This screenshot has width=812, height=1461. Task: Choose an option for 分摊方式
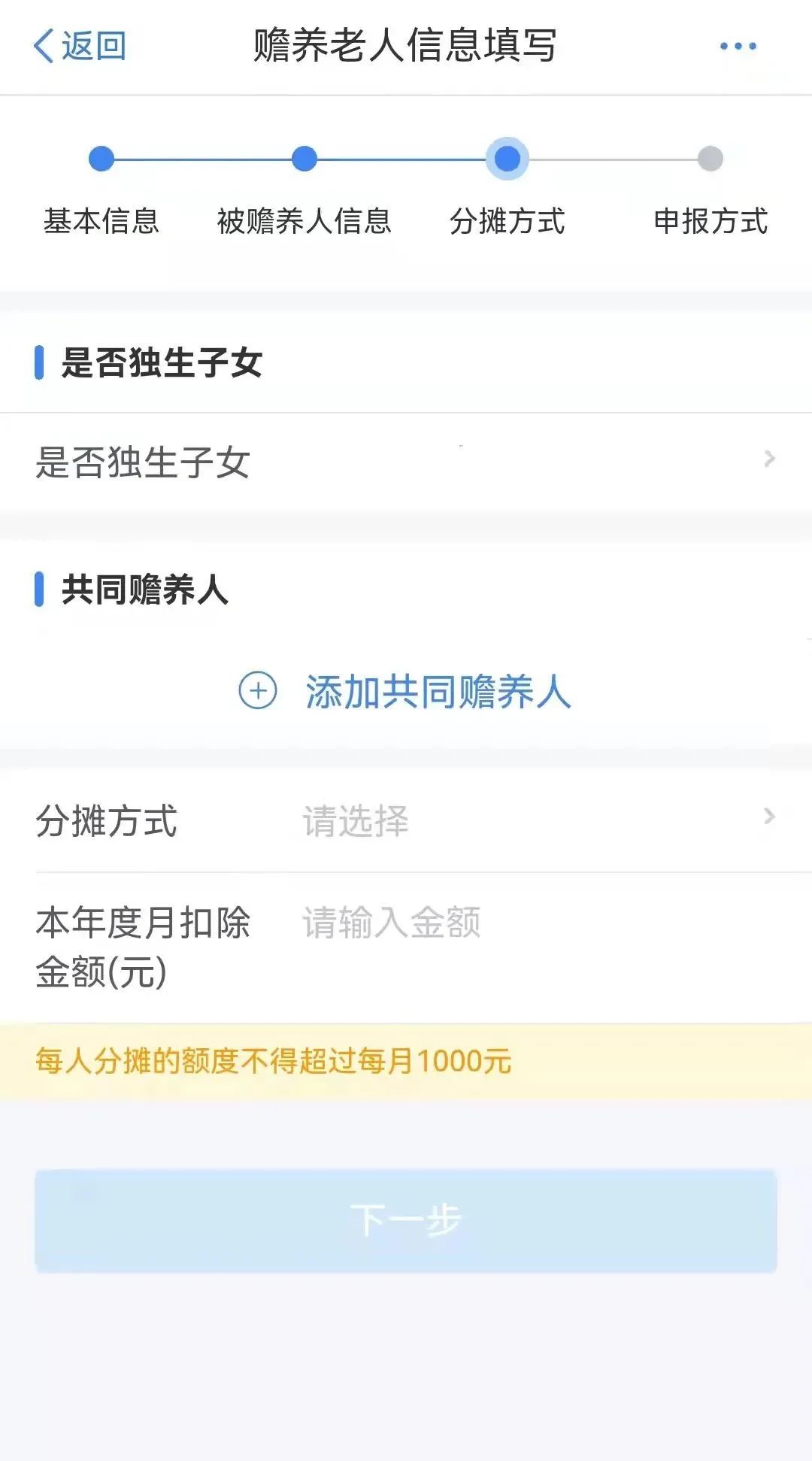click(534, 820)
